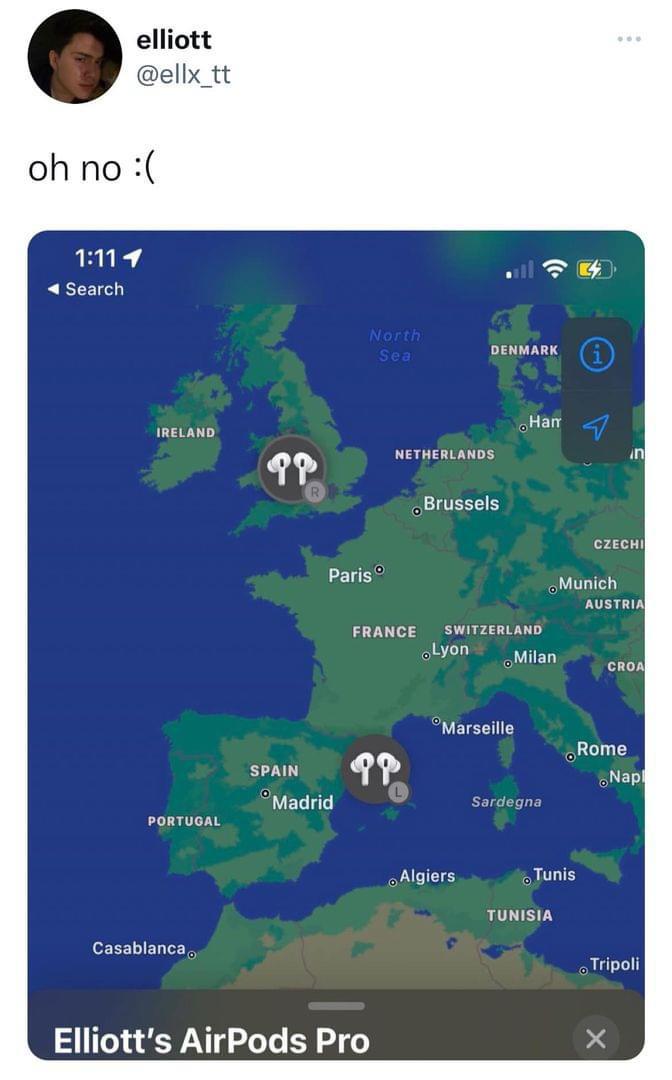Open the tweet's three-dot overflow menu

[629, 40]
